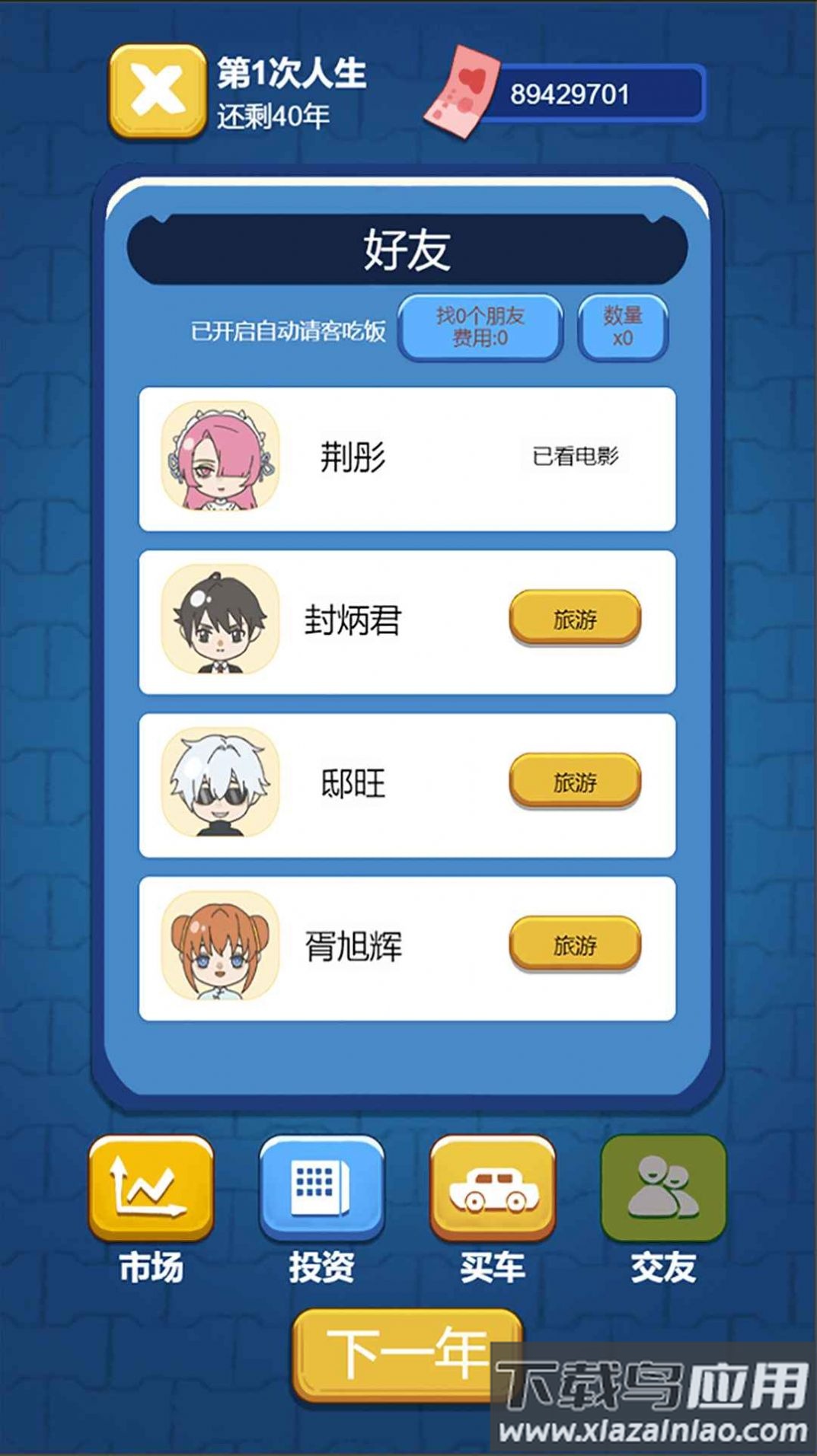This screenshot has width=817, height=1456.
Task: Select 旅游 next to 邸旺
Action: [x=575, y=782]
